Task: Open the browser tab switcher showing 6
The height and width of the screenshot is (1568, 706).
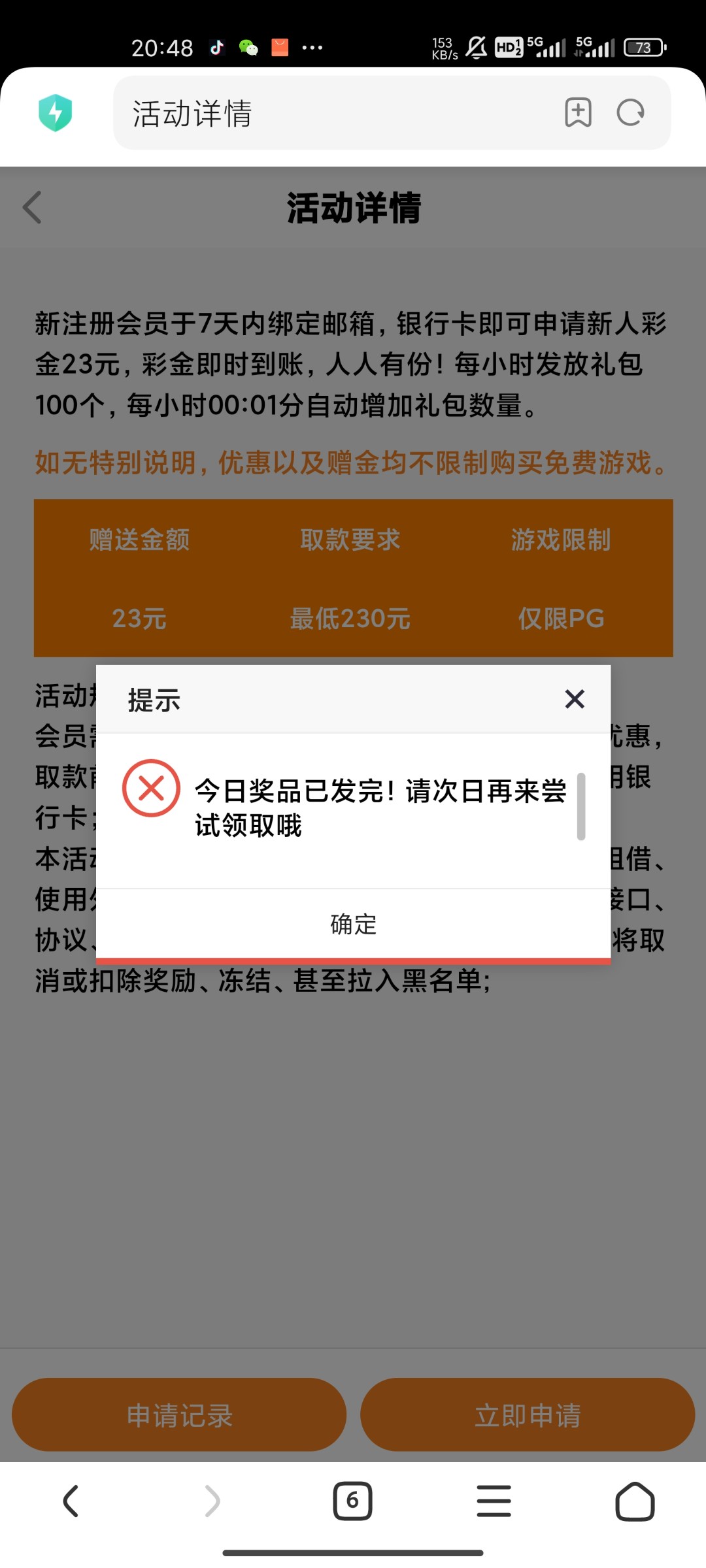Action: pos(352,1501)
